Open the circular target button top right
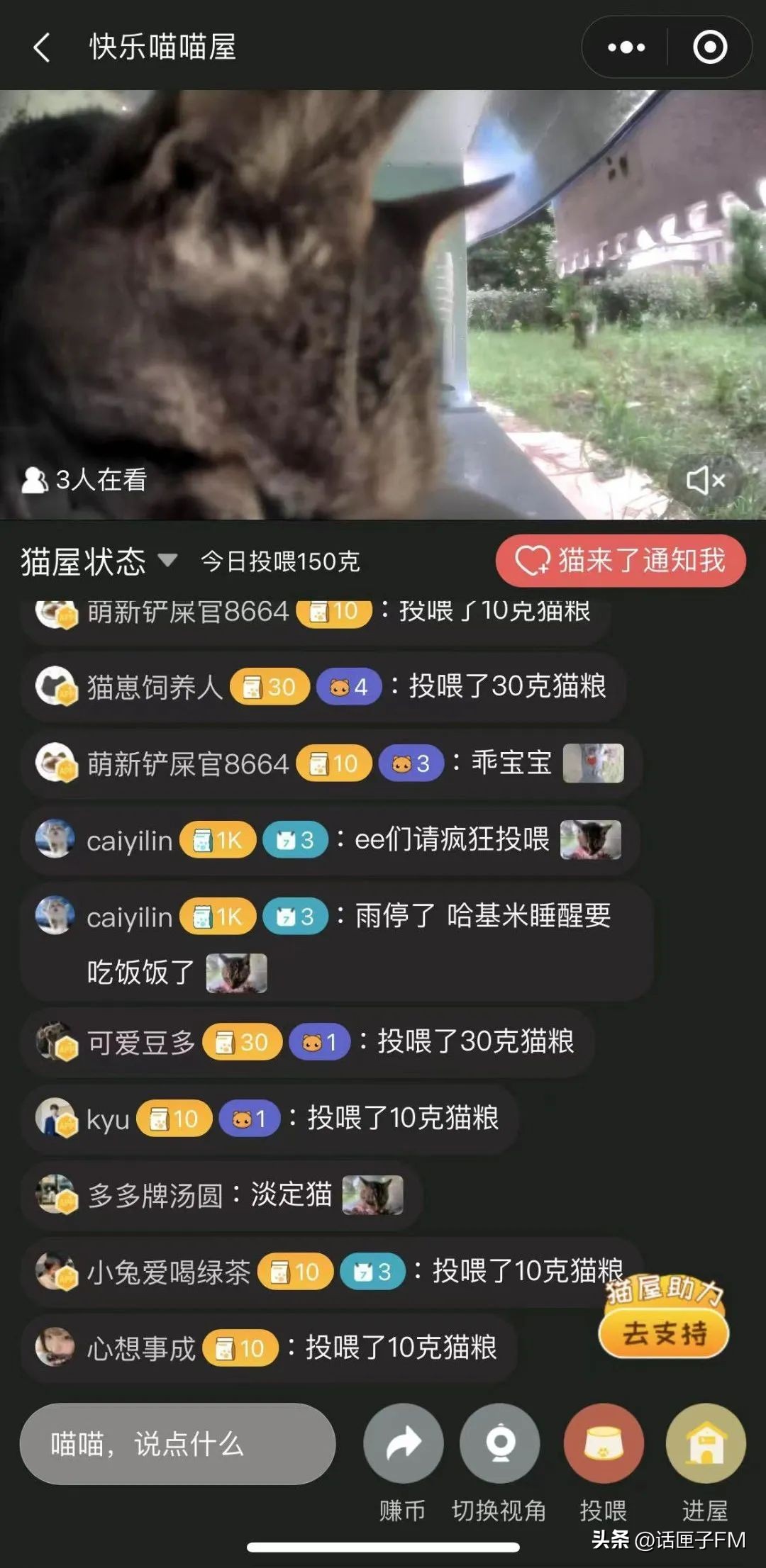This screenshot has height=1568, width=766. pyautogui.click(x=711, y=47)
